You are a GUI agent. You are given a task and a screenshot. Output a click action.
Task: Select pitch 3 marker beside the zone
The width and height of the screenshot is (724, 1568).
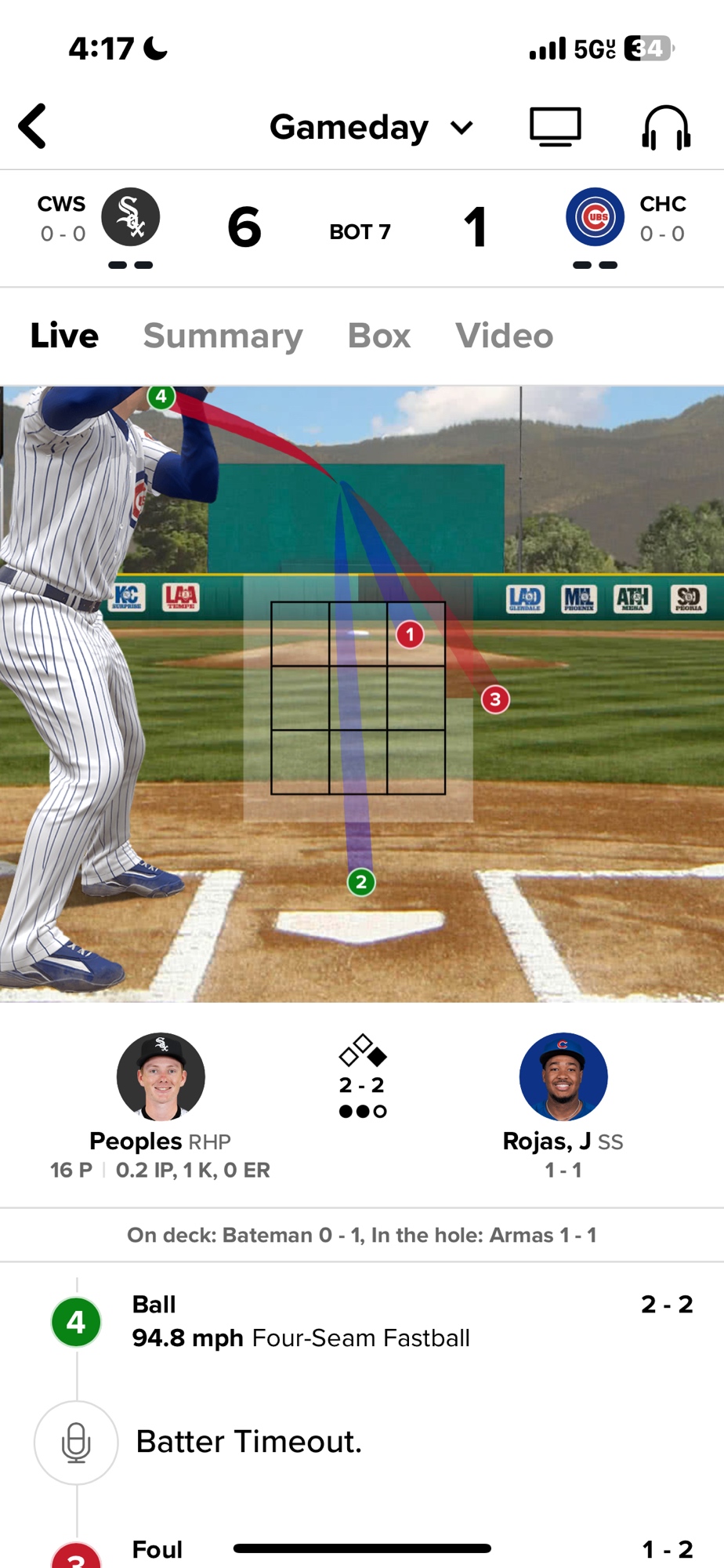tap(495, 699)
